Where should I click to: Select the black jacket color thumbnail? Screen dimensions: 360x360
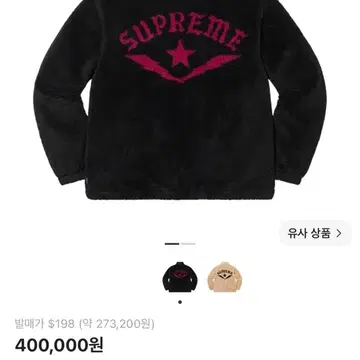click(x=180, y=277)
